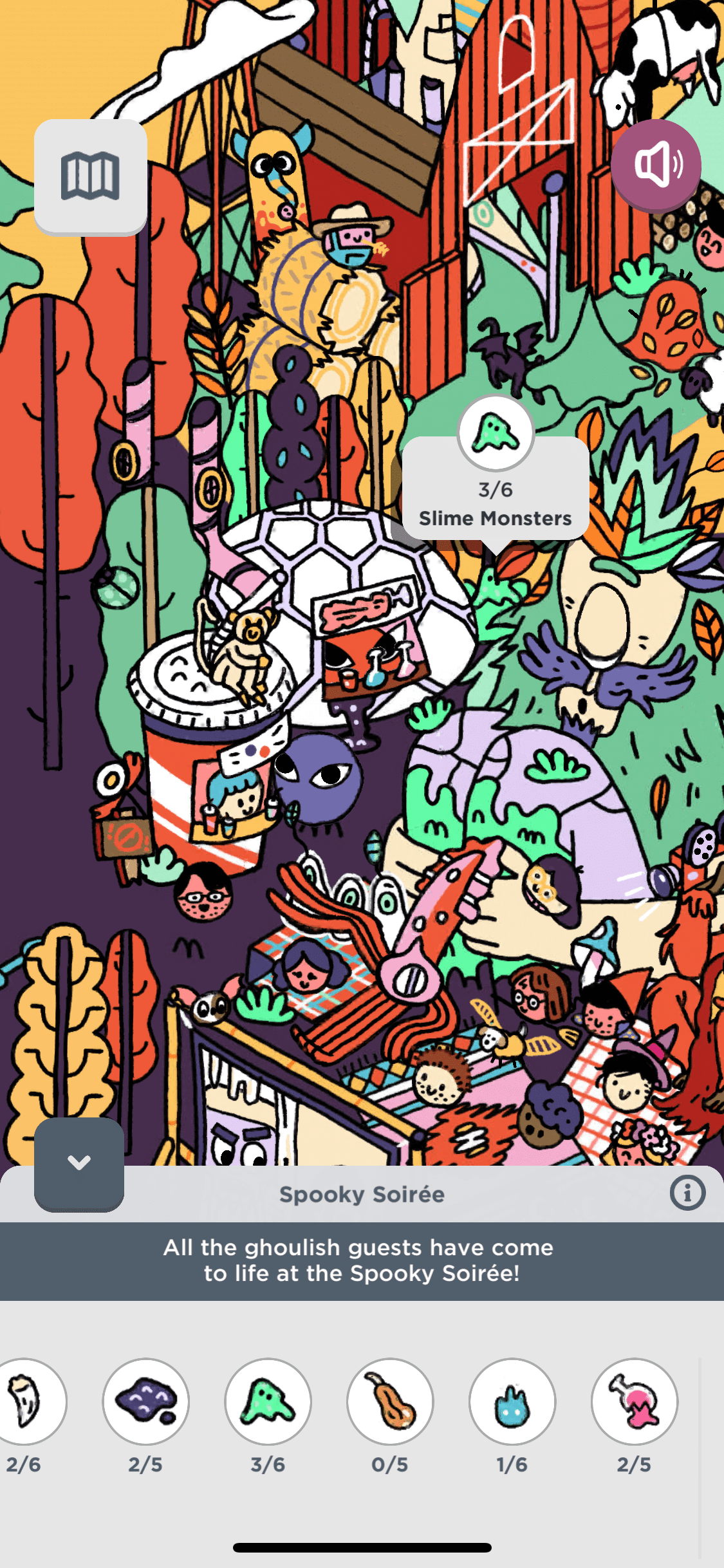The image size is (724, 1568).
Task: Select the blue flame item 1/6
Action: [x=512, y=1402]
